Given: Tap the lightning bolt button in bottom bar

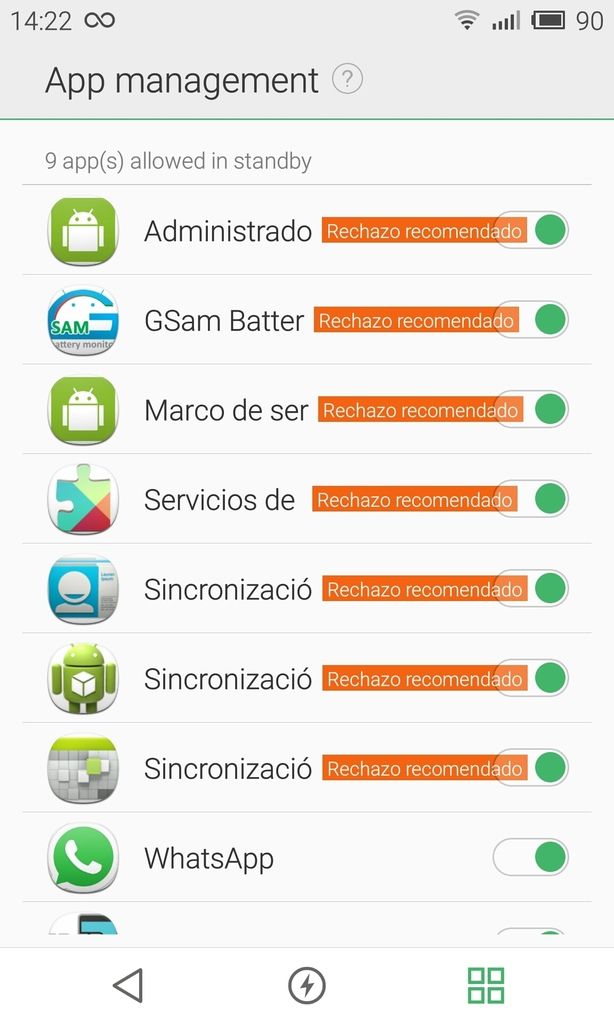Looking at the screenshot, I should pos(307,985).
